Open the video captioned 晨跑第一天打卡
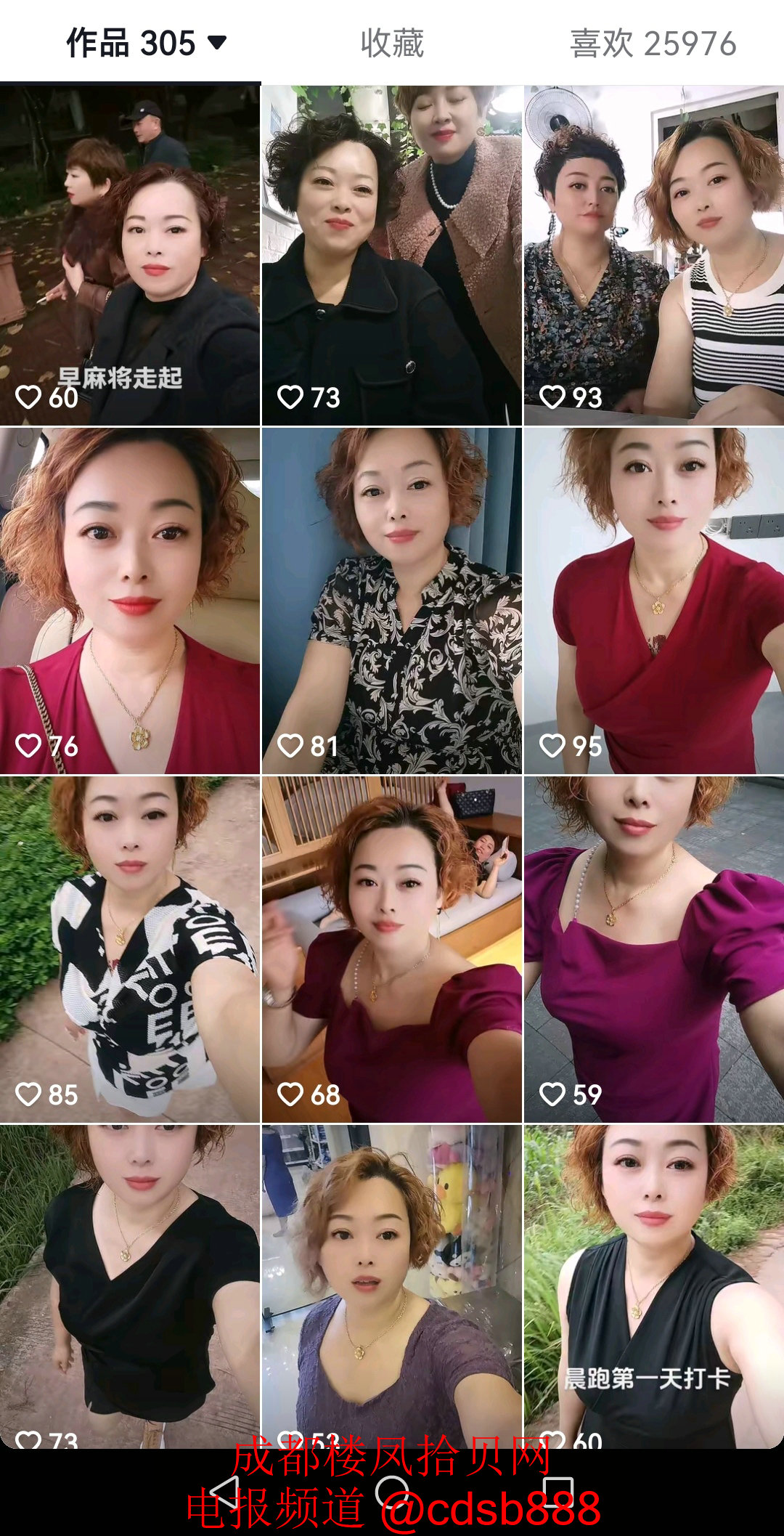784x1536 pixels. [x=653, y=1285]
